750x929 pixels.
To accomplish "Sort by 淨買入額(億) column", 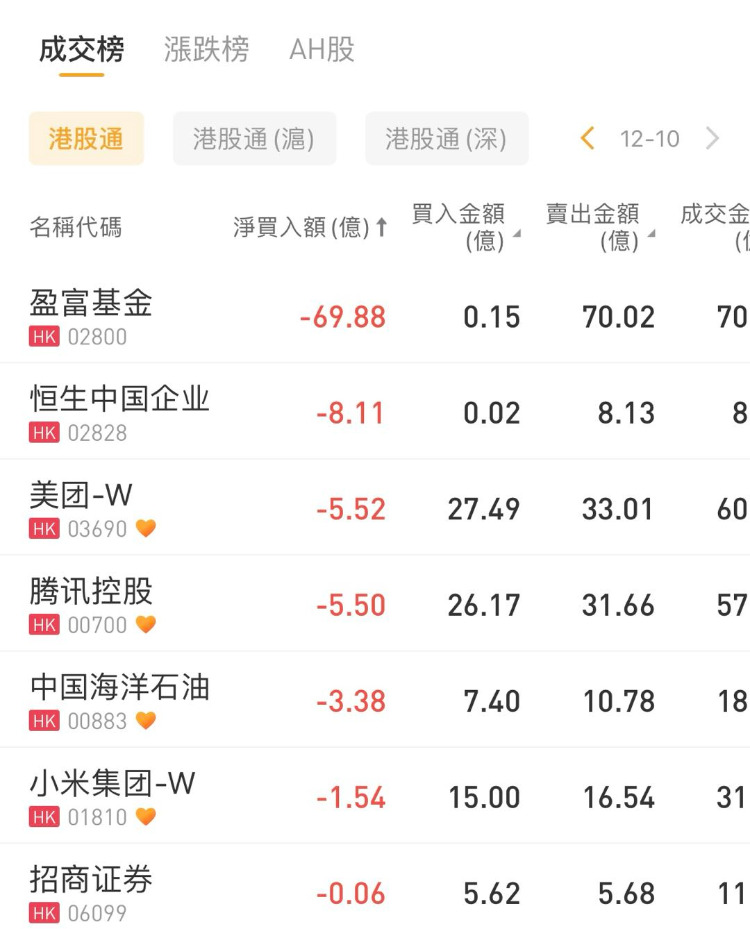I will pyautogui.click(x=310, y=227).
